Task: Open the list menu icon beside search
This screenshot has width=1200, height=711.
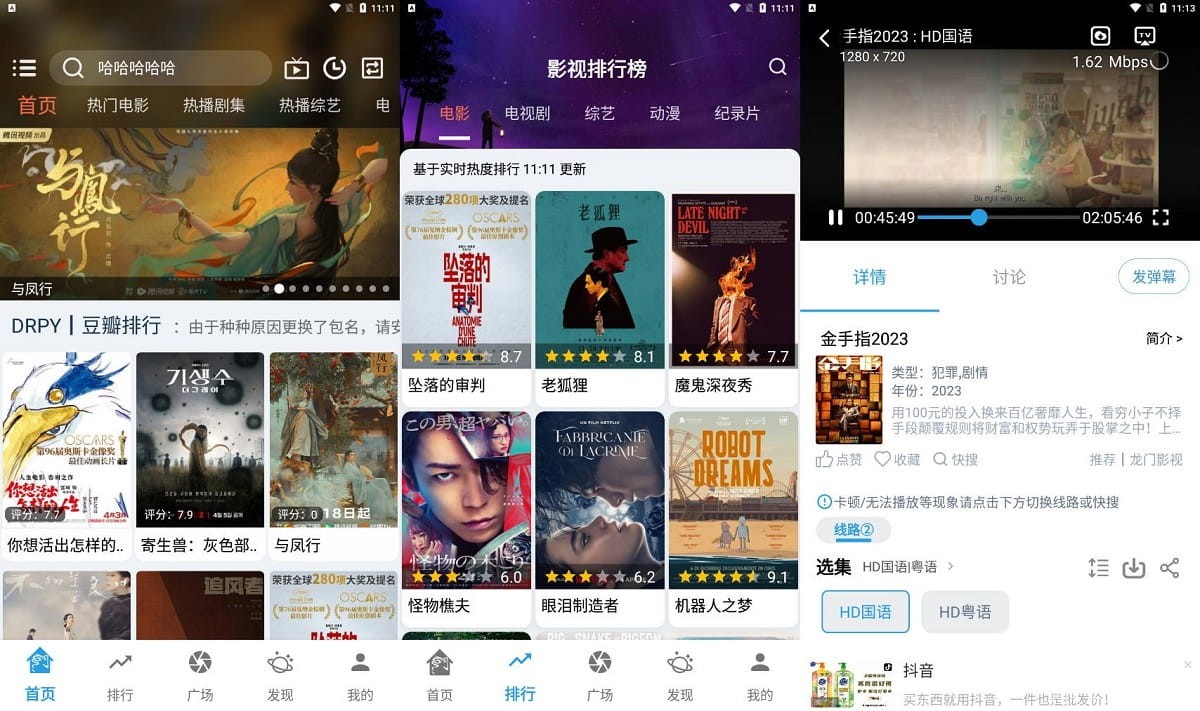Action: tap(24, 68)
